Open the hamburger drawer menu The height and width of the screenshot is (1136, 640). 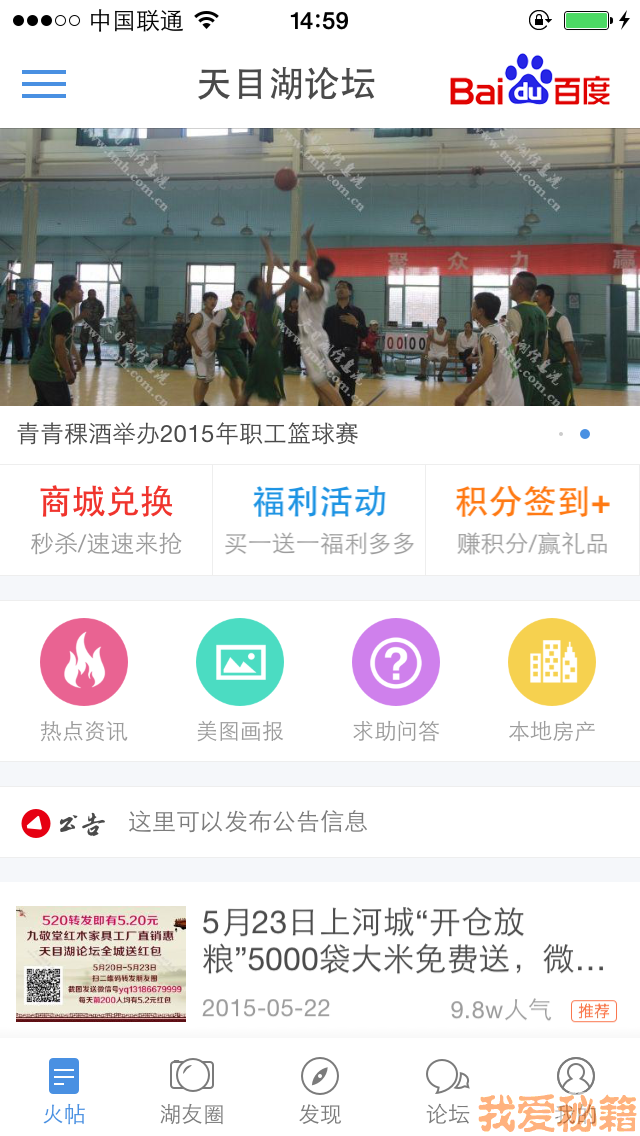pos(44,84)
